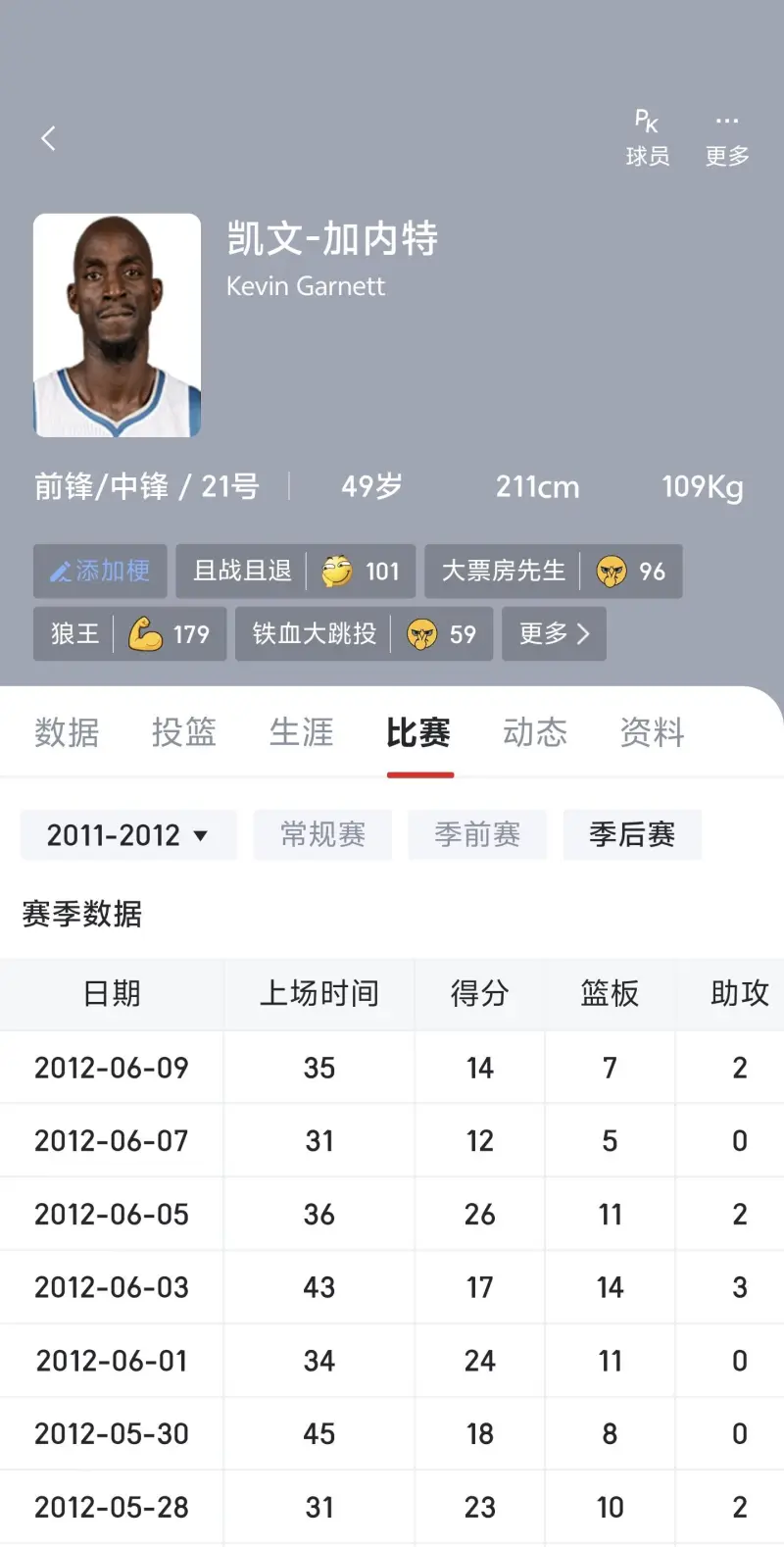Switch to the 数据 tab
The image size is (784, 1547).
(x=67, y=732)
